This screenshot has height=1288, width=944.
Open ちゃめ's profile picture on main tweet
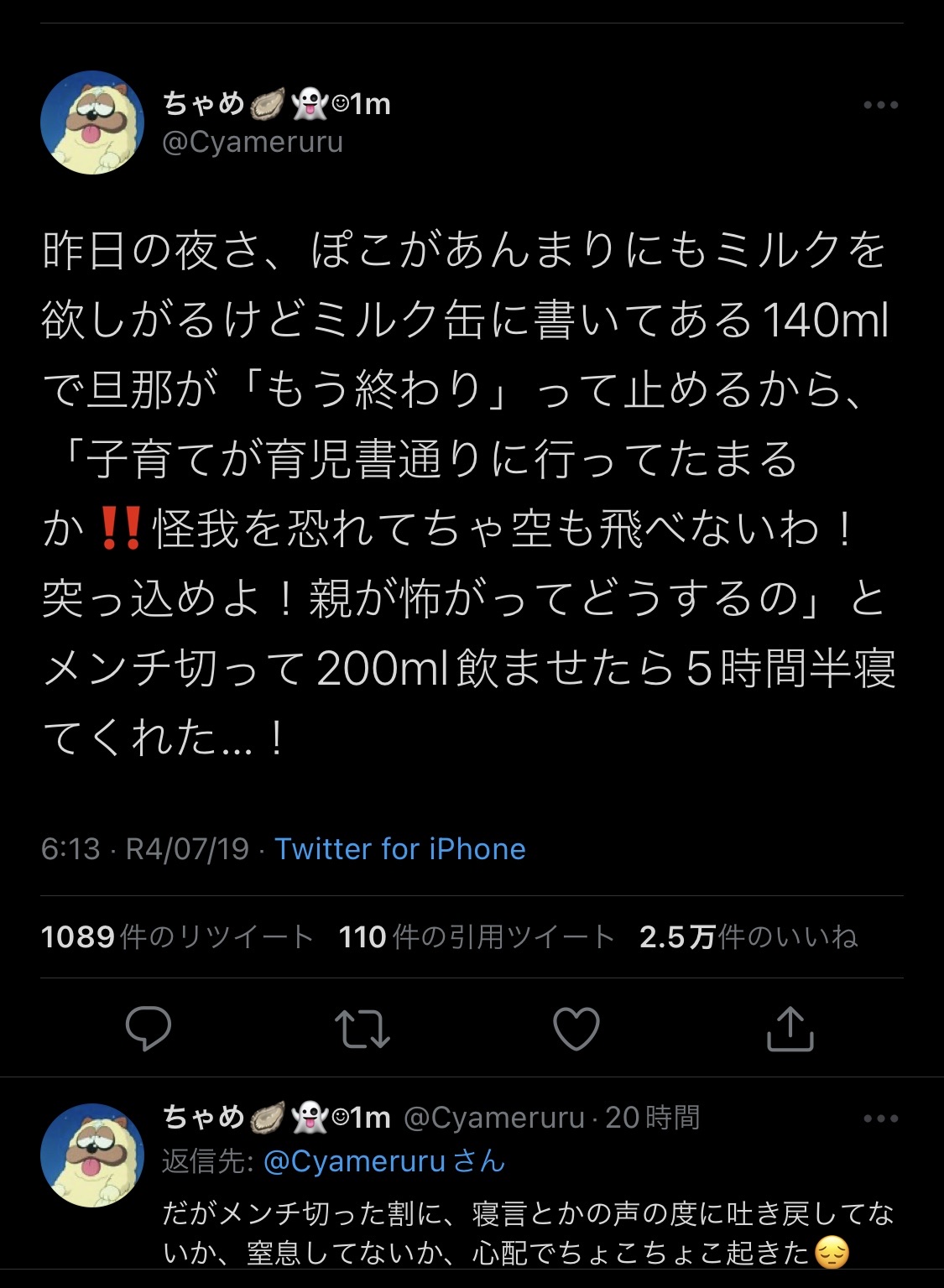[92, 123]
